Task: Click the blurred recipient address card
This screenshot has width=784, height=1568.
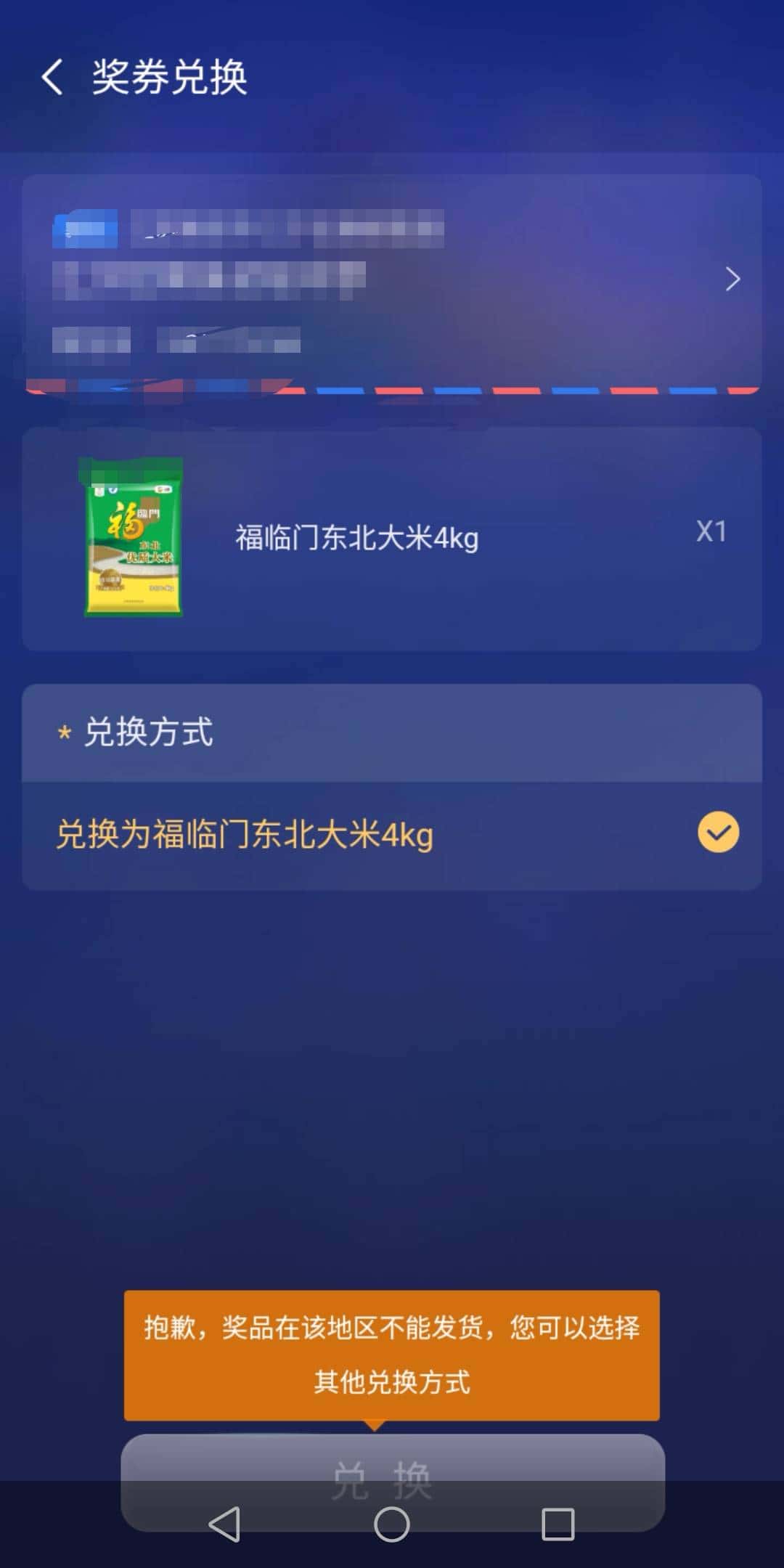Action: click(x=290, y=279)
